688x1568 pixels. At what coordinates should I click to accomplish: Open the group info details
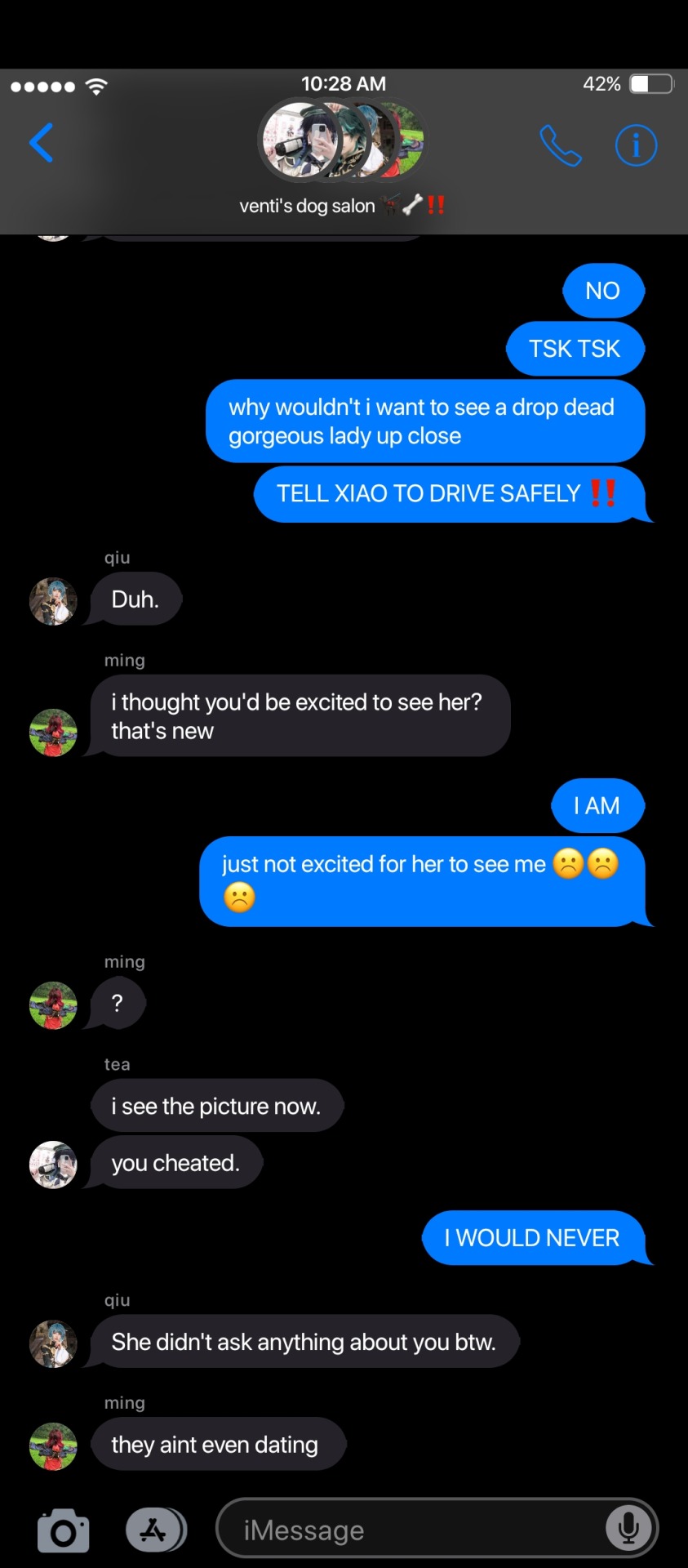[x=636, y=146]
